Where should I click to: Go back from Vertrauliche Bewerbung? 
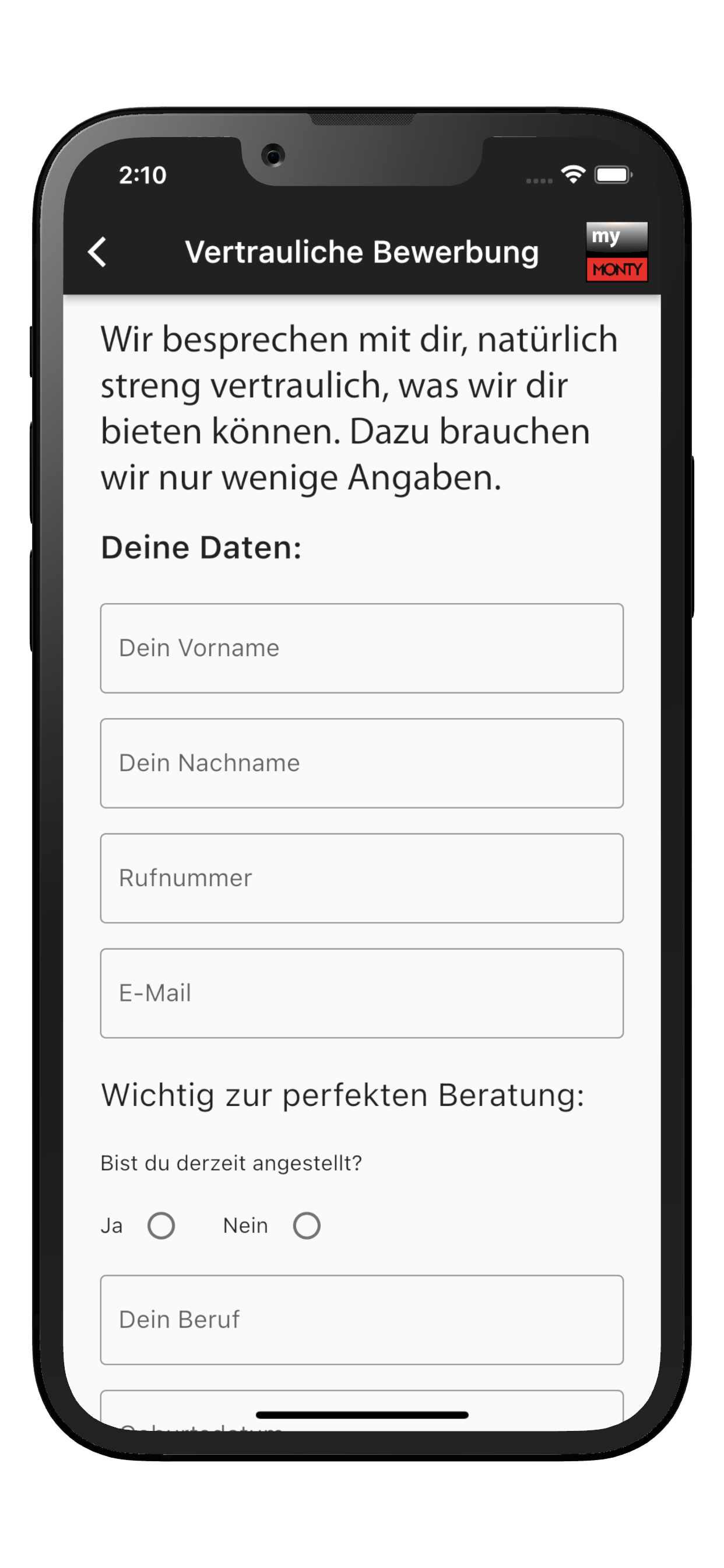point(97,251)
